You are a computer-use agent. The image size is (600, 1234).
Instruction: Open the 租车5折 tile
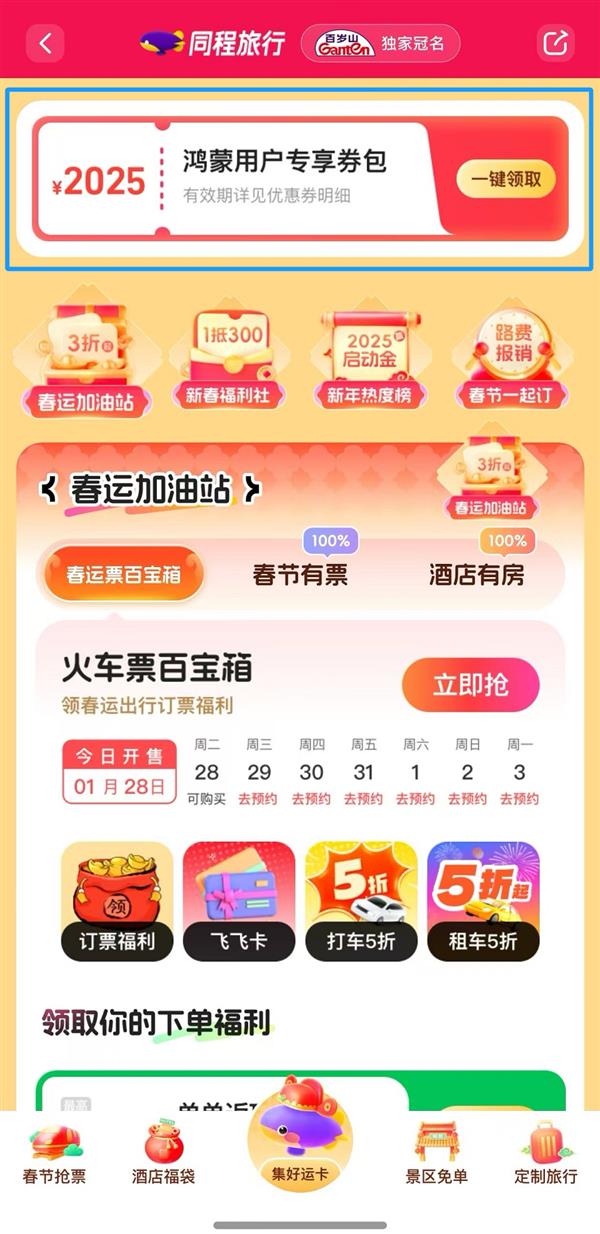483,901
